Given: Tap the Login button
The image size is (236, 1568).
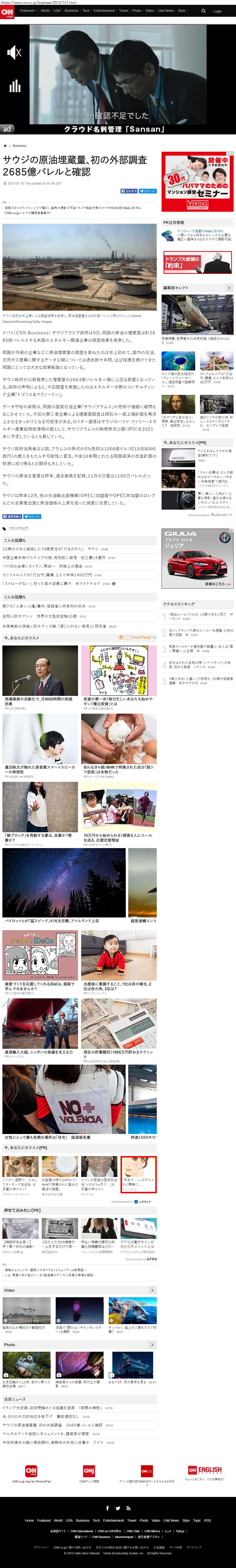Looking at the screenshot, I should pos(218,11).
